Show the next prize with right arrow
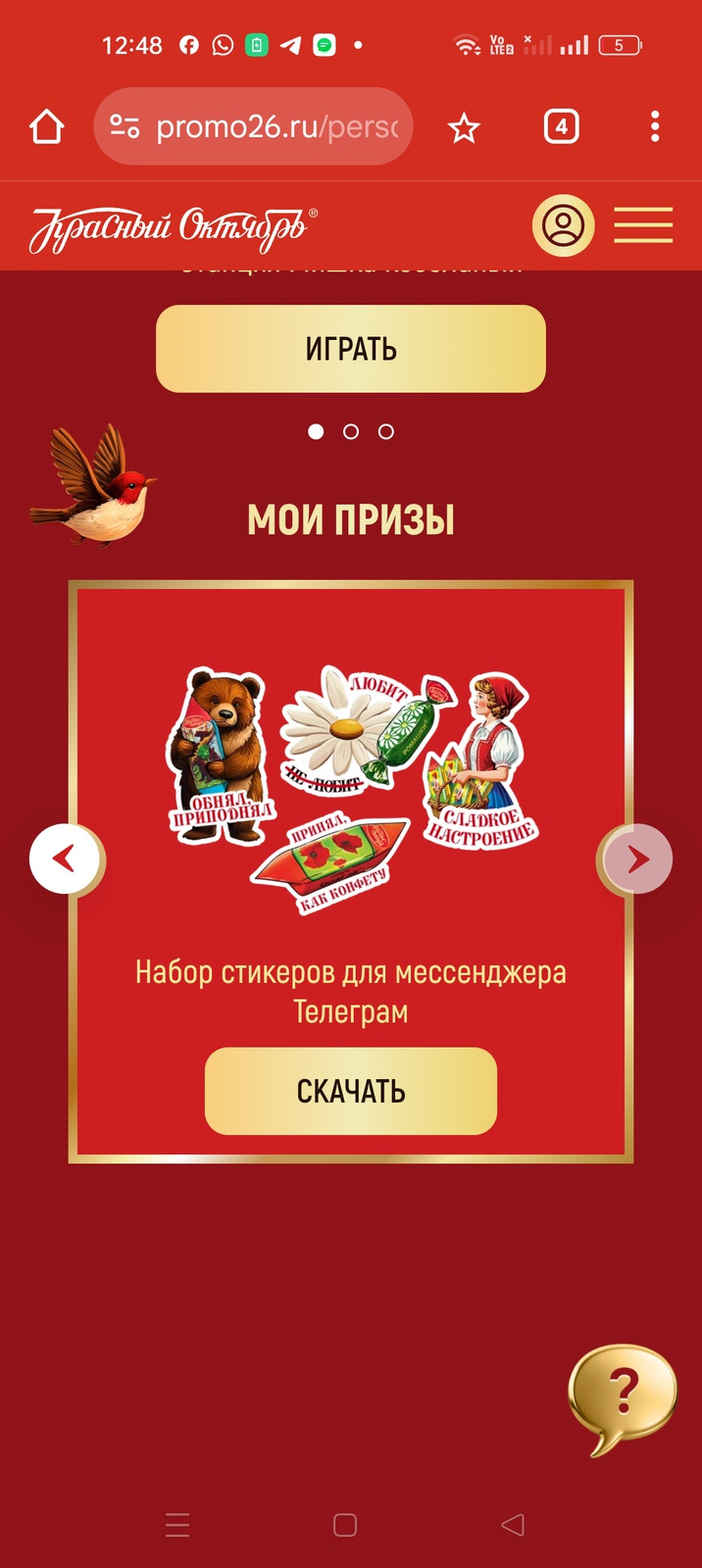 point(637,859)
